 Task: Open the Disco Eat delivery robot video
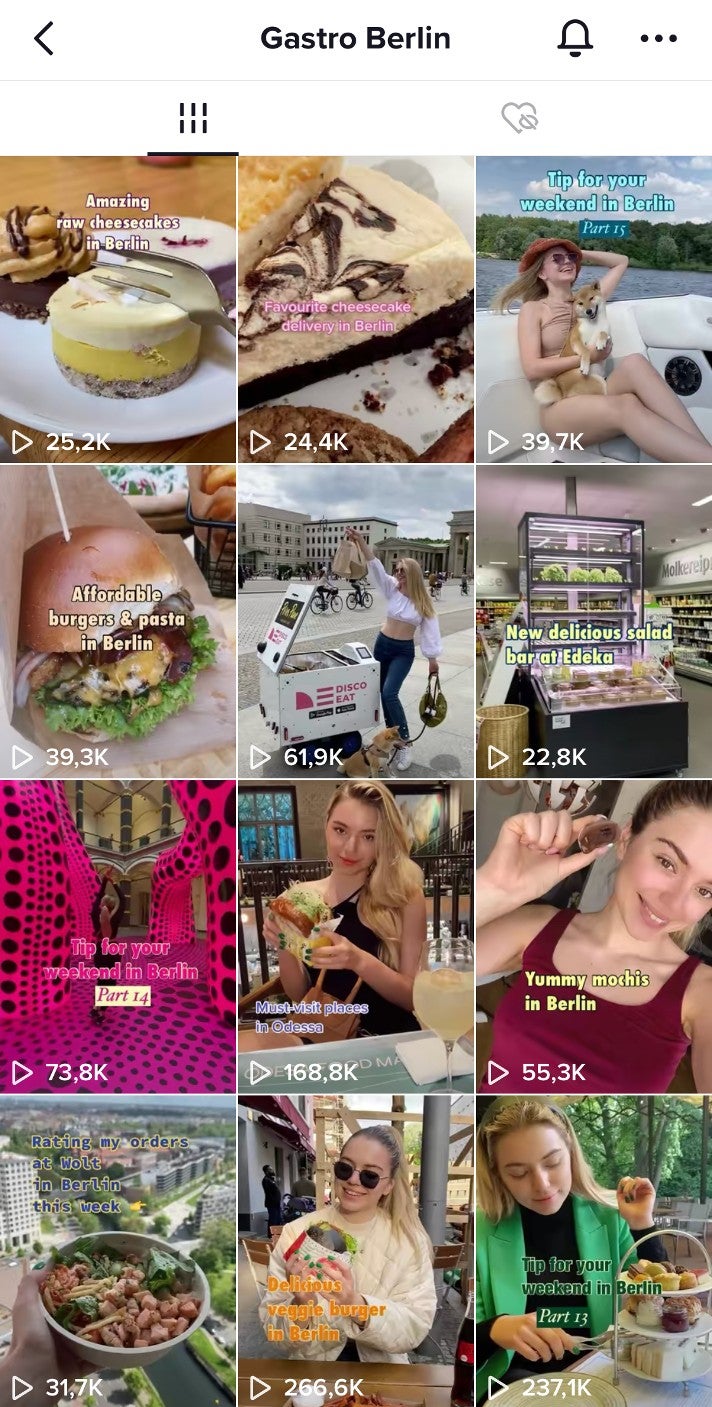356,621
